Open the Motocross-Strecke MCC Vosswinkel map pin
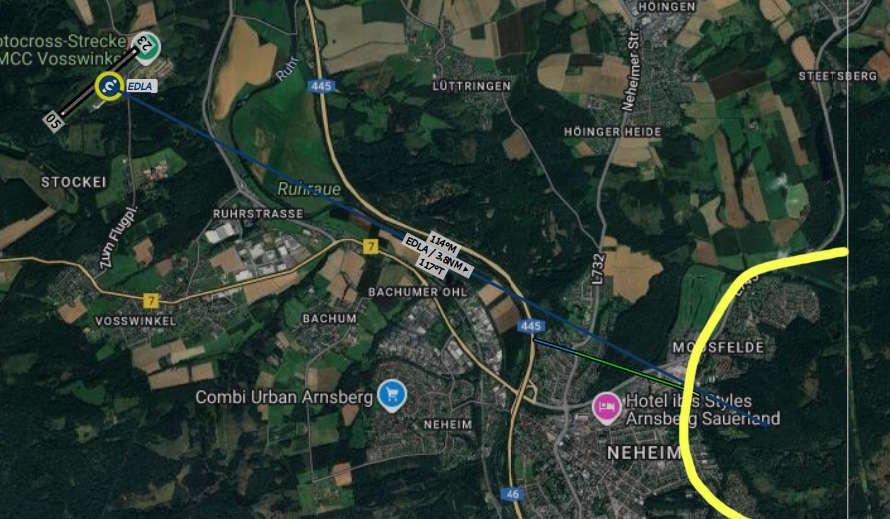Image resolution: width=890 pixels, height=519 pixels. click(x=146, y=45)
